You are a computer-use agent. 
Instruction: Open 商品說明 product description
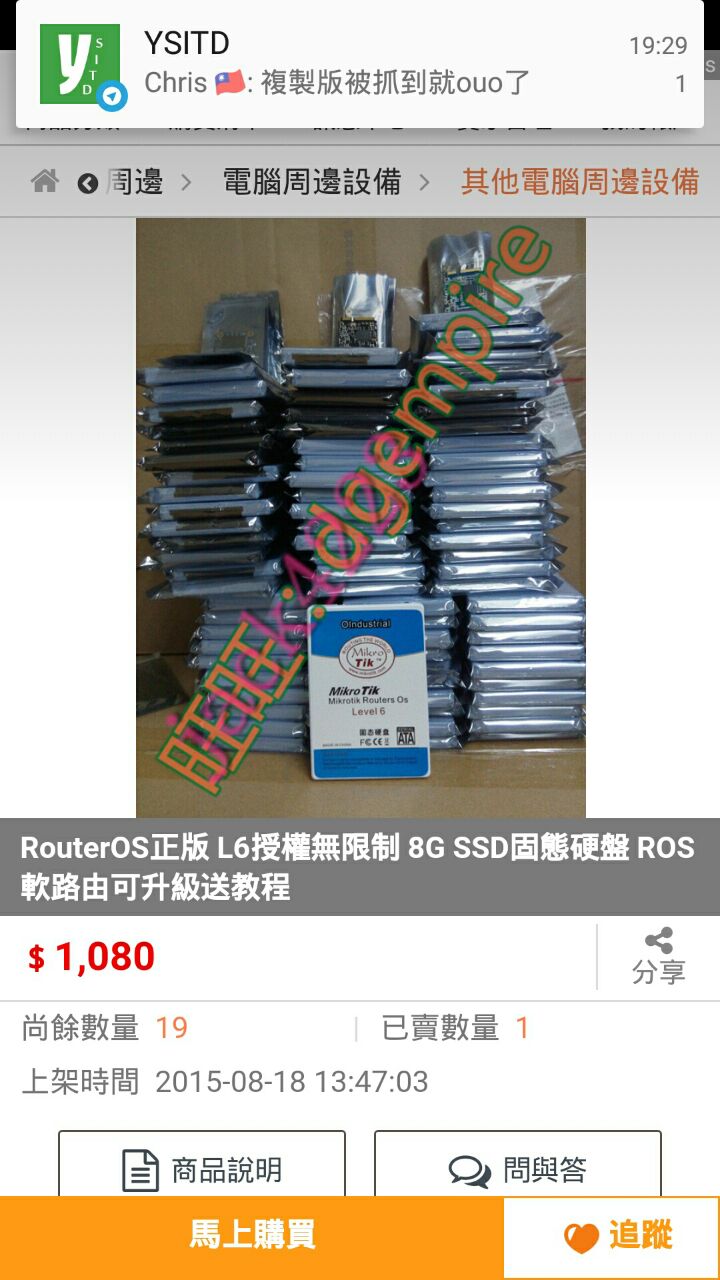(202, 1168)
